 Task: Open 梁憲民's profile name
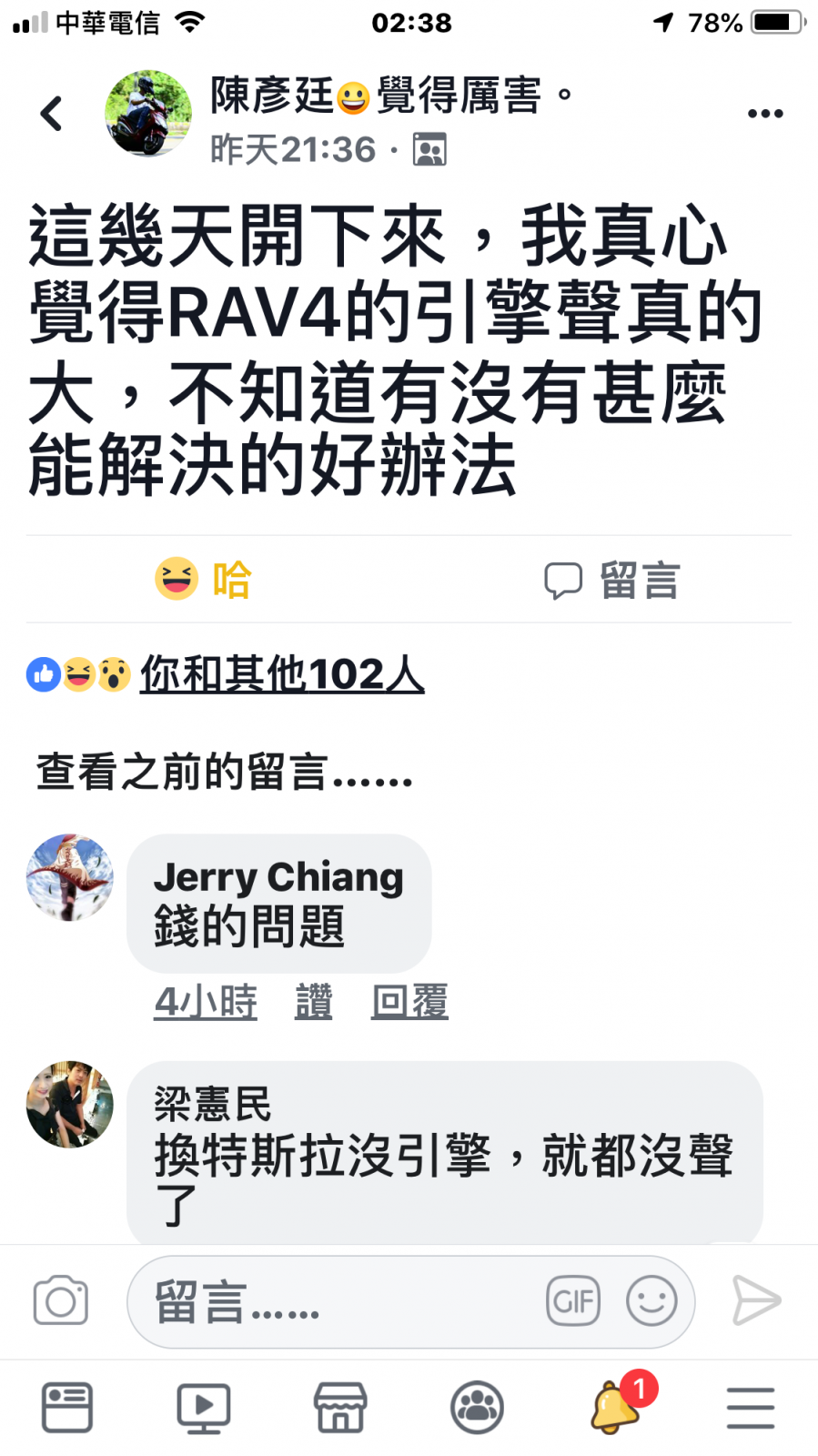(x=212, y=1105)
